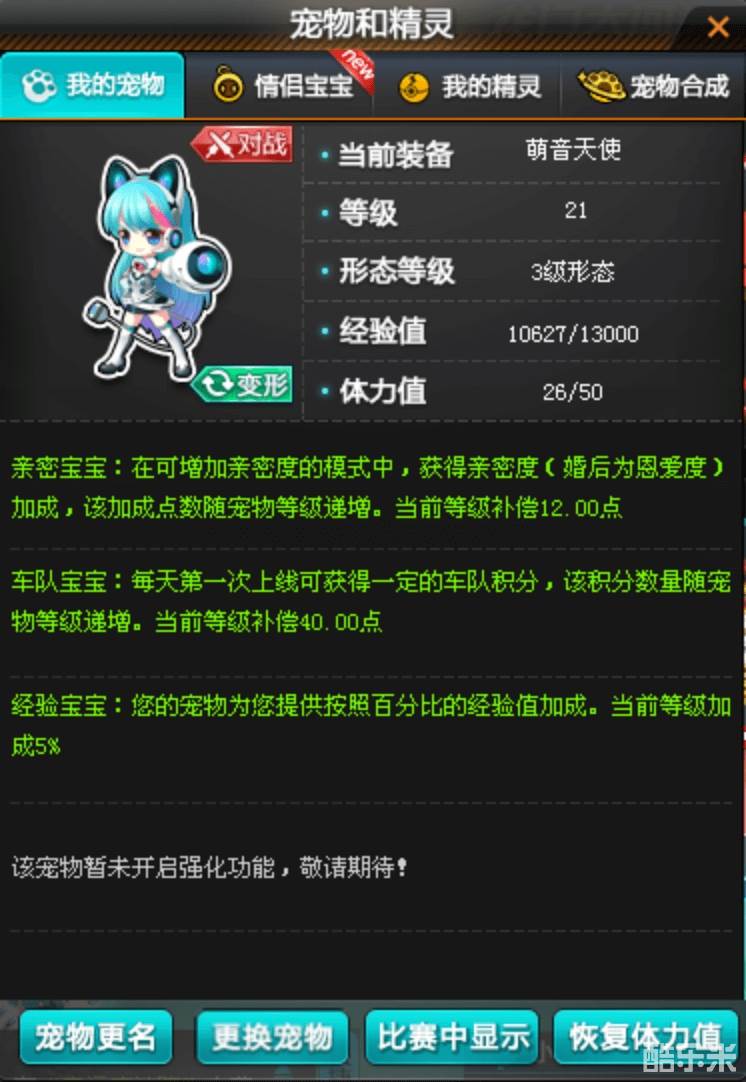Switch to the 情侣宝宝 tab

pyautogui.click(x=282, y=86)
